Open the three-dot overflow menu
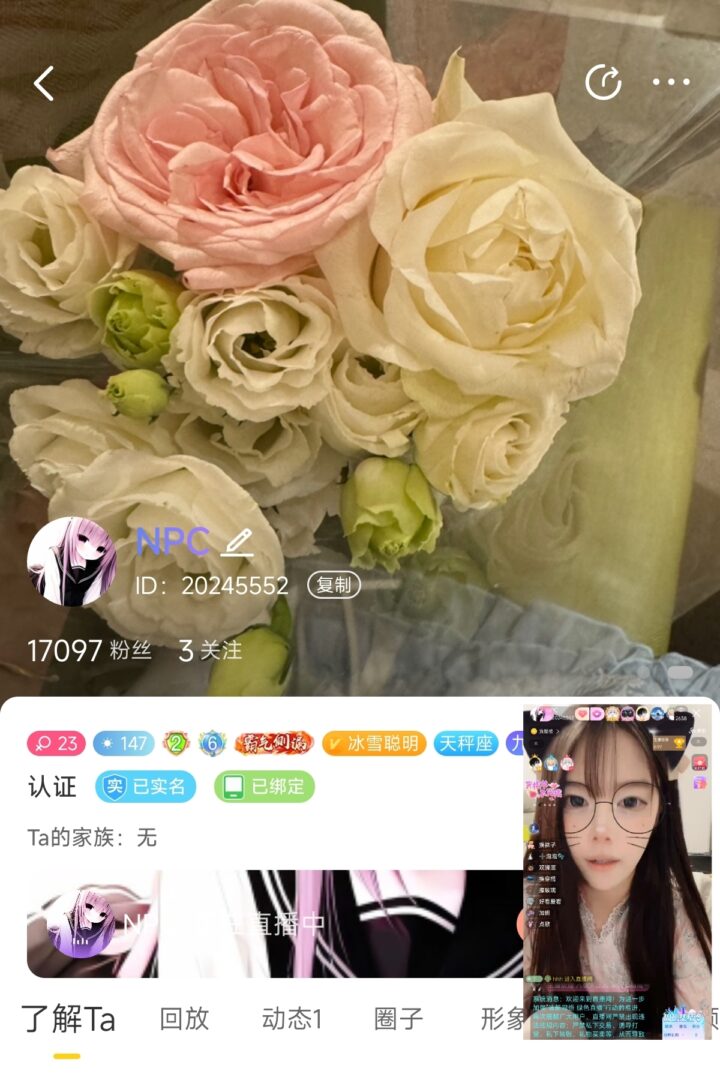 pos(671,83)
